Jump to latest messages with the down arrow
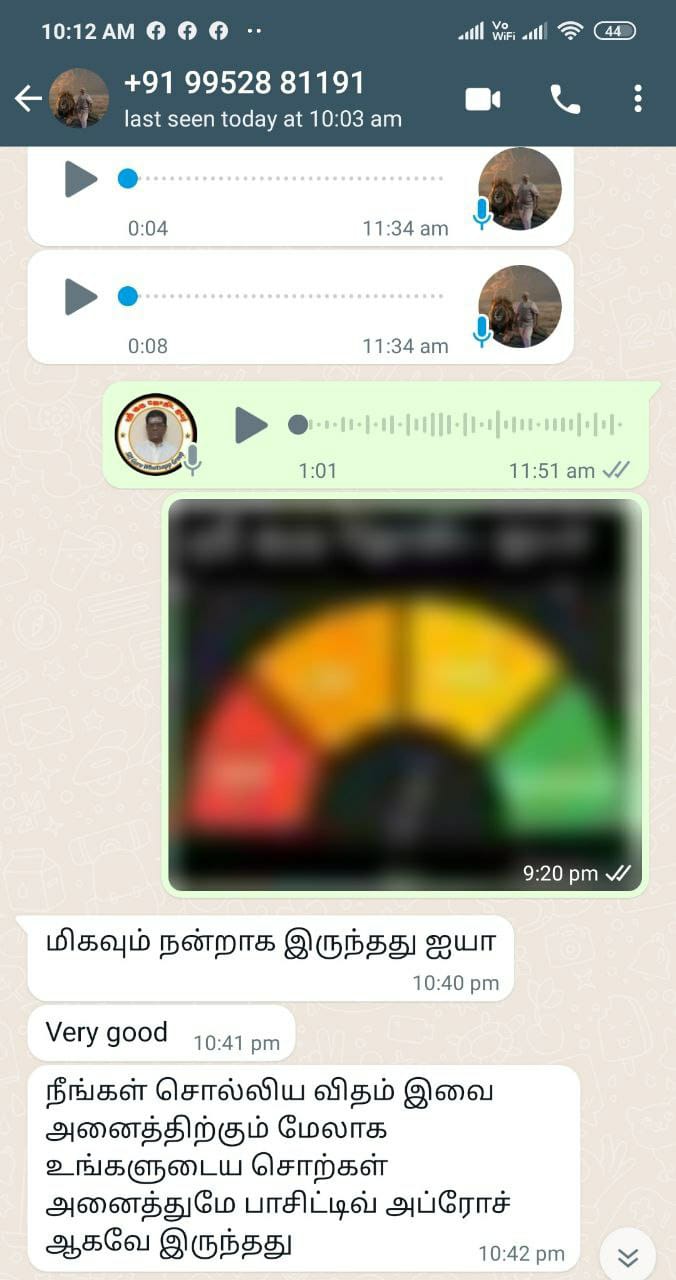 click(628, 1257)
